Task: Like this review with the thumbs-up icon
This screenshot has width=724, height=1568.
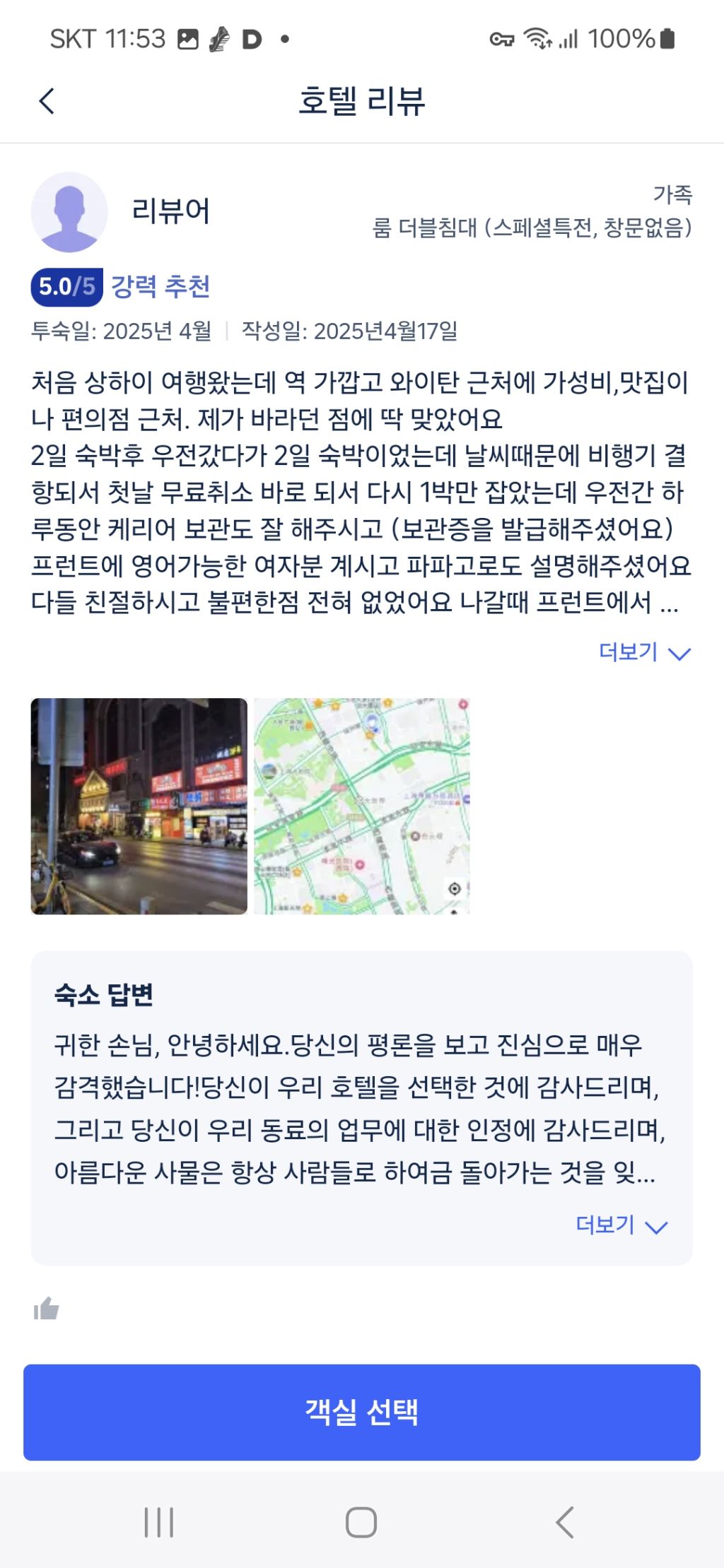Action: (x=47, y=1309)
